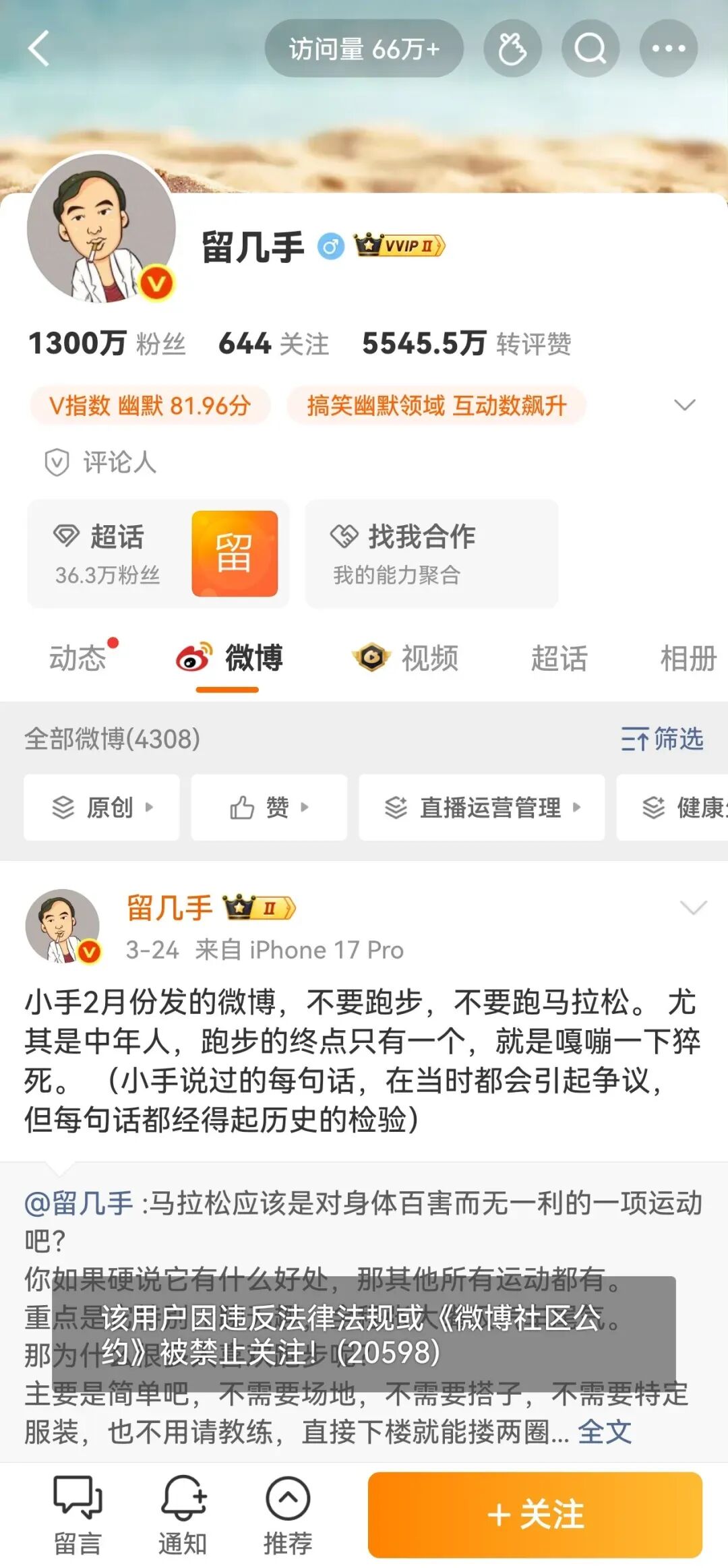Select the 直播运营管理 chip
The height and width of the screenshot is (1568, 728).
pyautogui.click(x=481, y=807)
